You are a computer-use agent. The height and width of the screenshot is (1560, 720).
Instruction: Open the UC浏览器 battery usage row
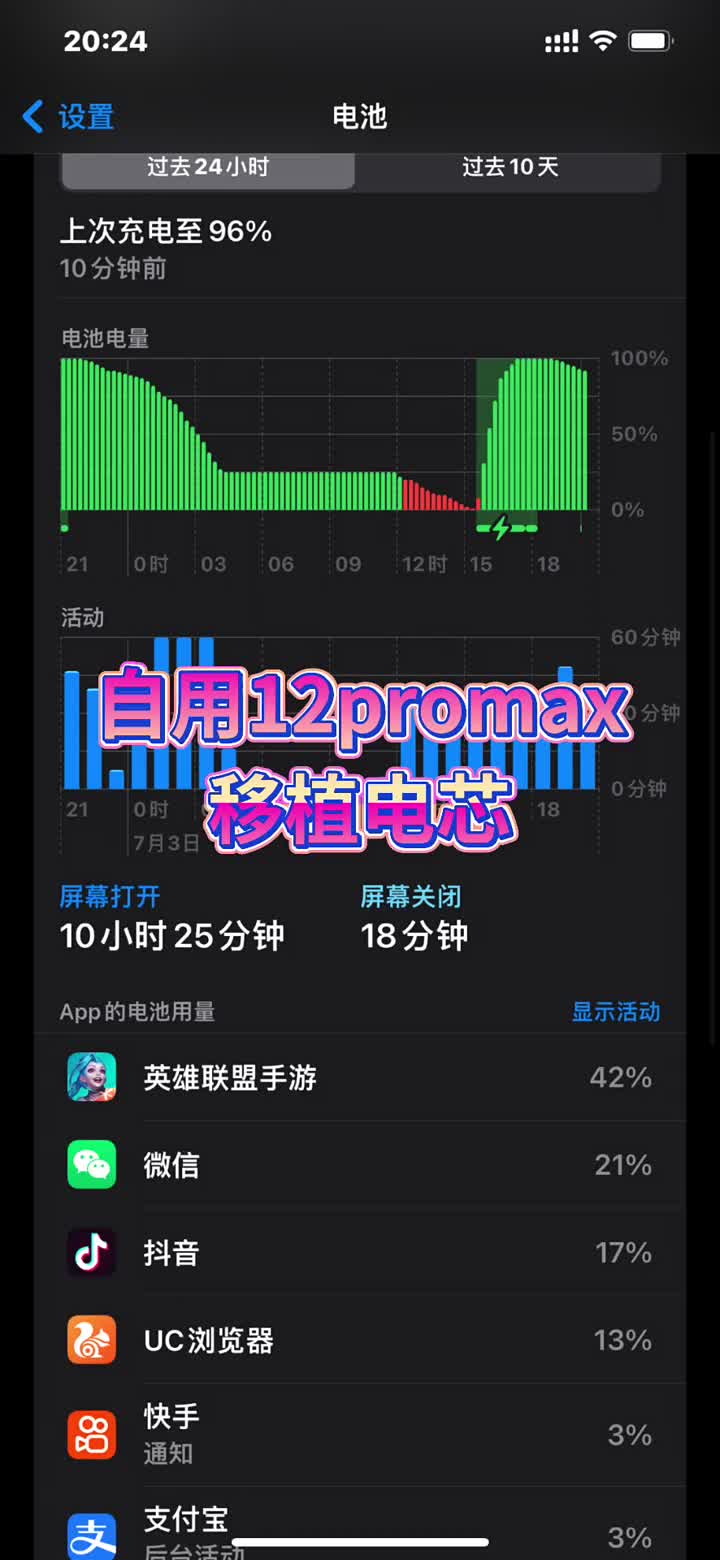coord(360,1340)
